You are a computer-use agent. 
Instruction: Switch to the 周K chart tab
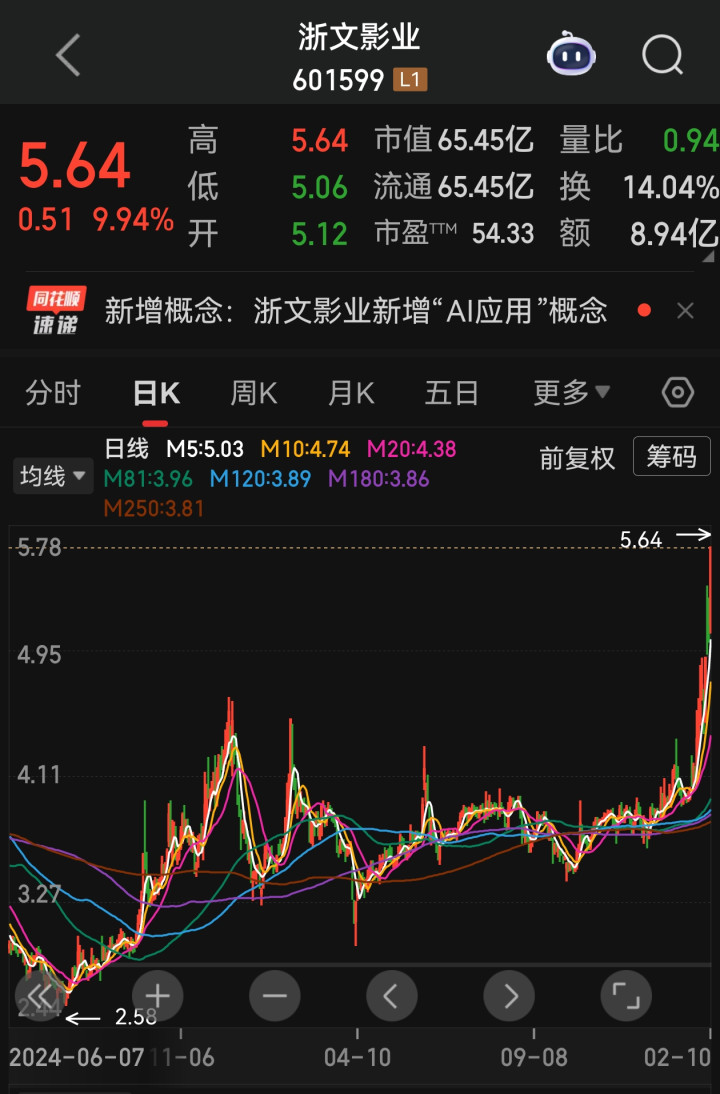coord(254,393)
